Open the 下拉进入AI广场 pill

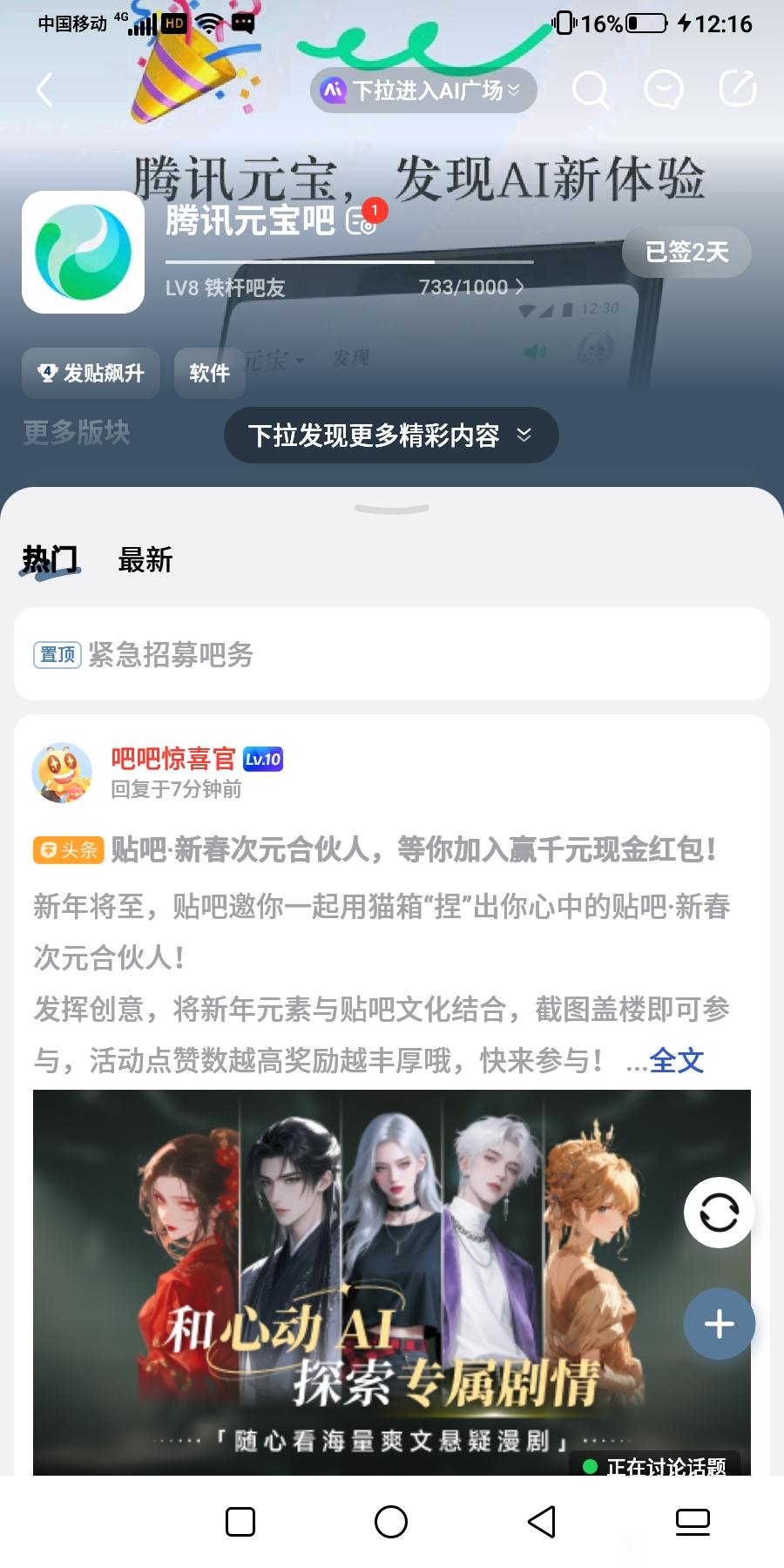pos(422,90)
